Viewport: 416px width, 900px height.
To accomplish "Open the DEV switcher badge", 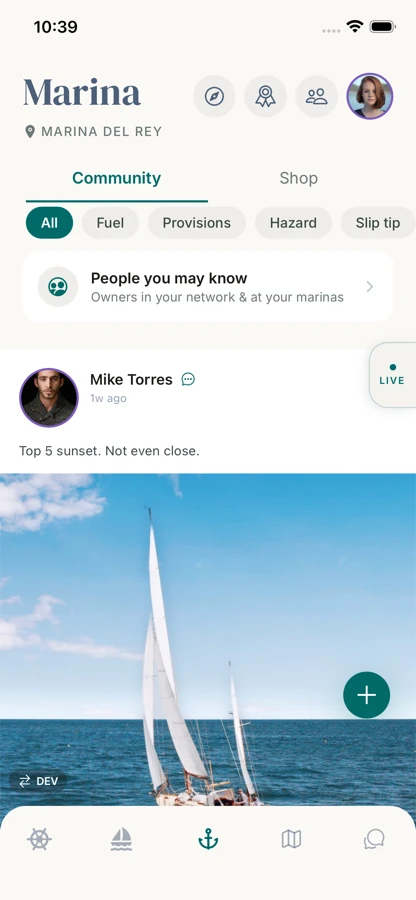I will click(x=38, y=781).
